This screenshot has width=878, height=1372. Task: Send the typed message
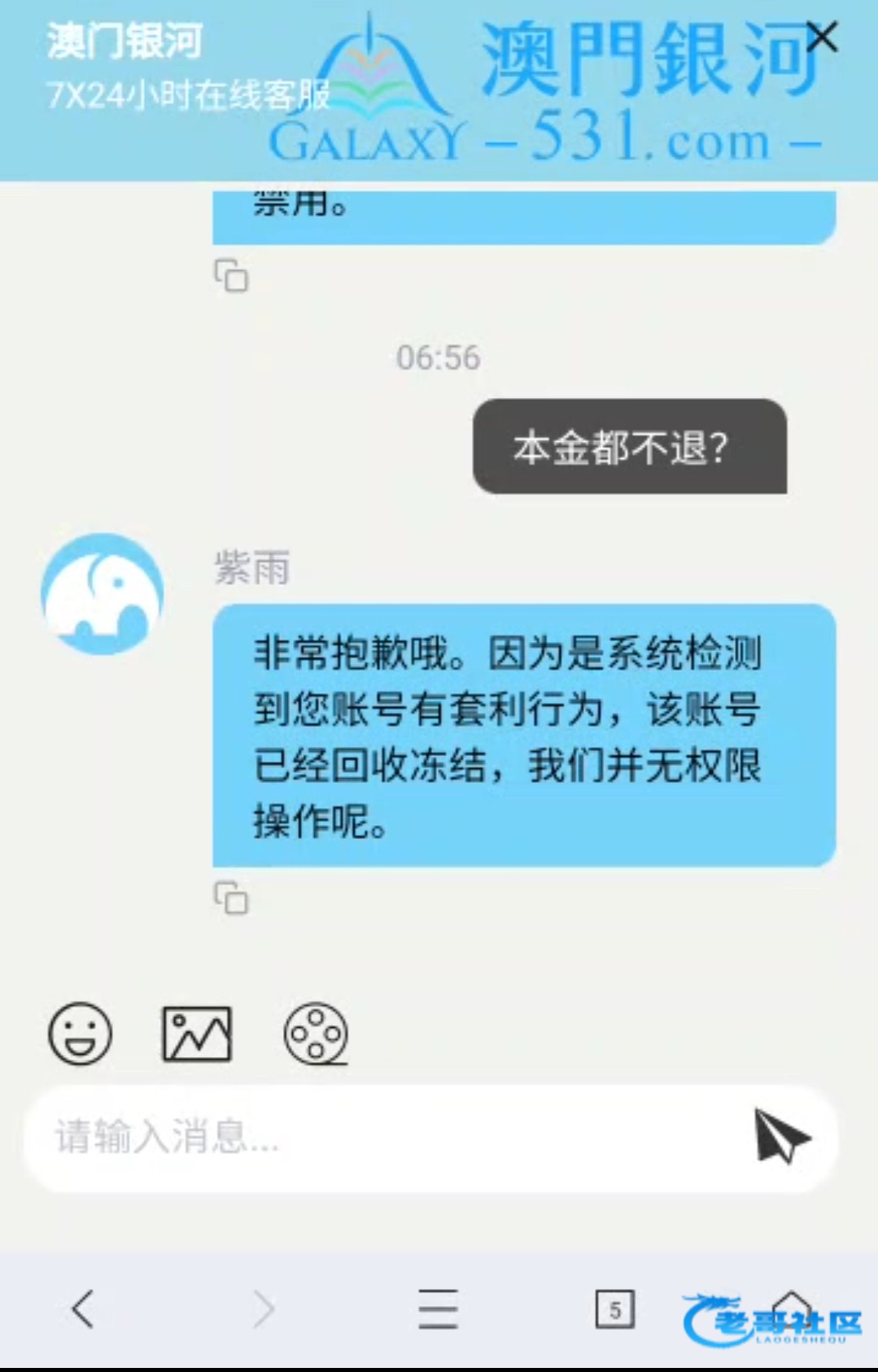[x=780, y=1136]
